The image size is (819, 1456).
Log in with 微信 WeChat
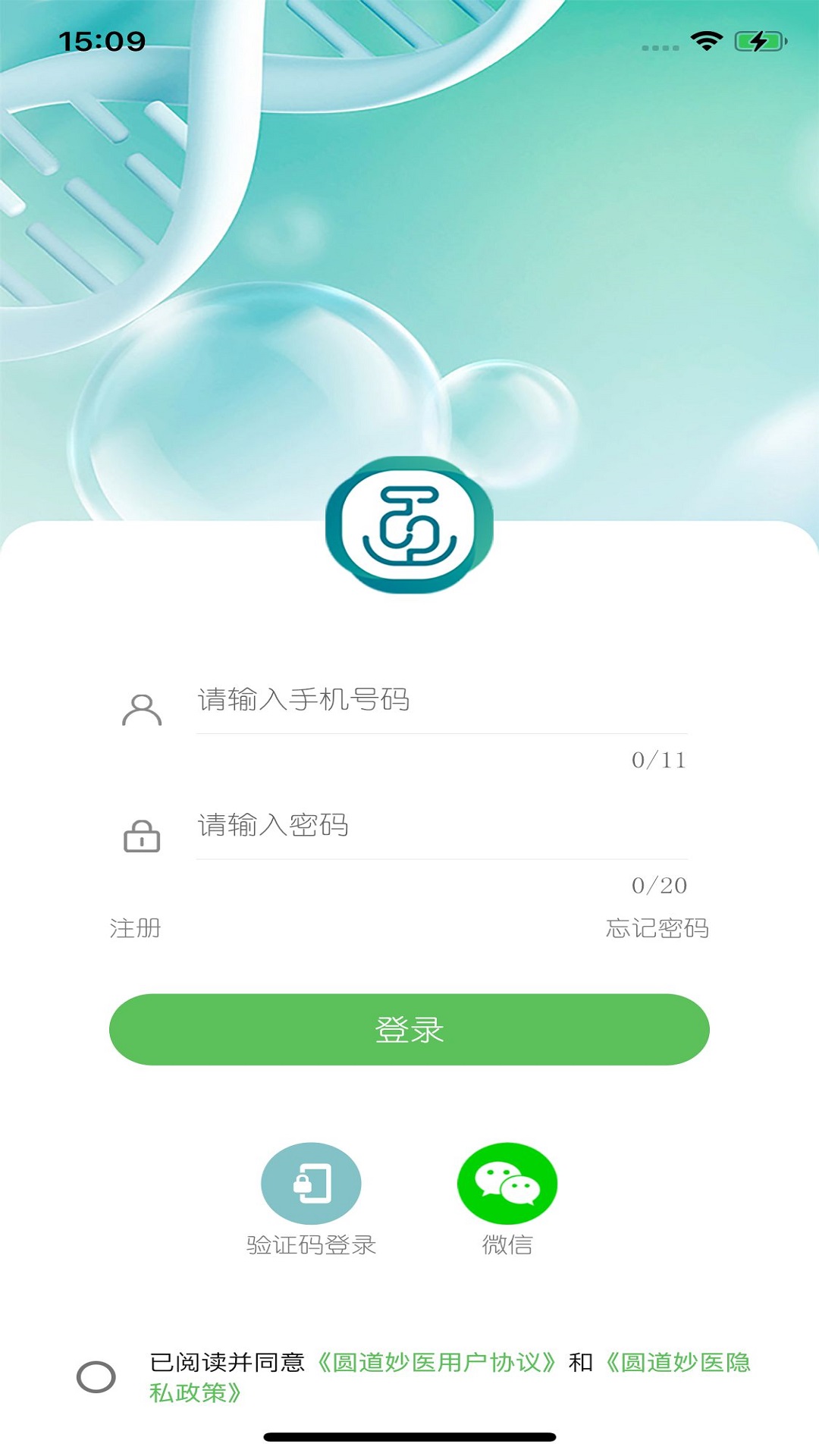coord(507,1184)
